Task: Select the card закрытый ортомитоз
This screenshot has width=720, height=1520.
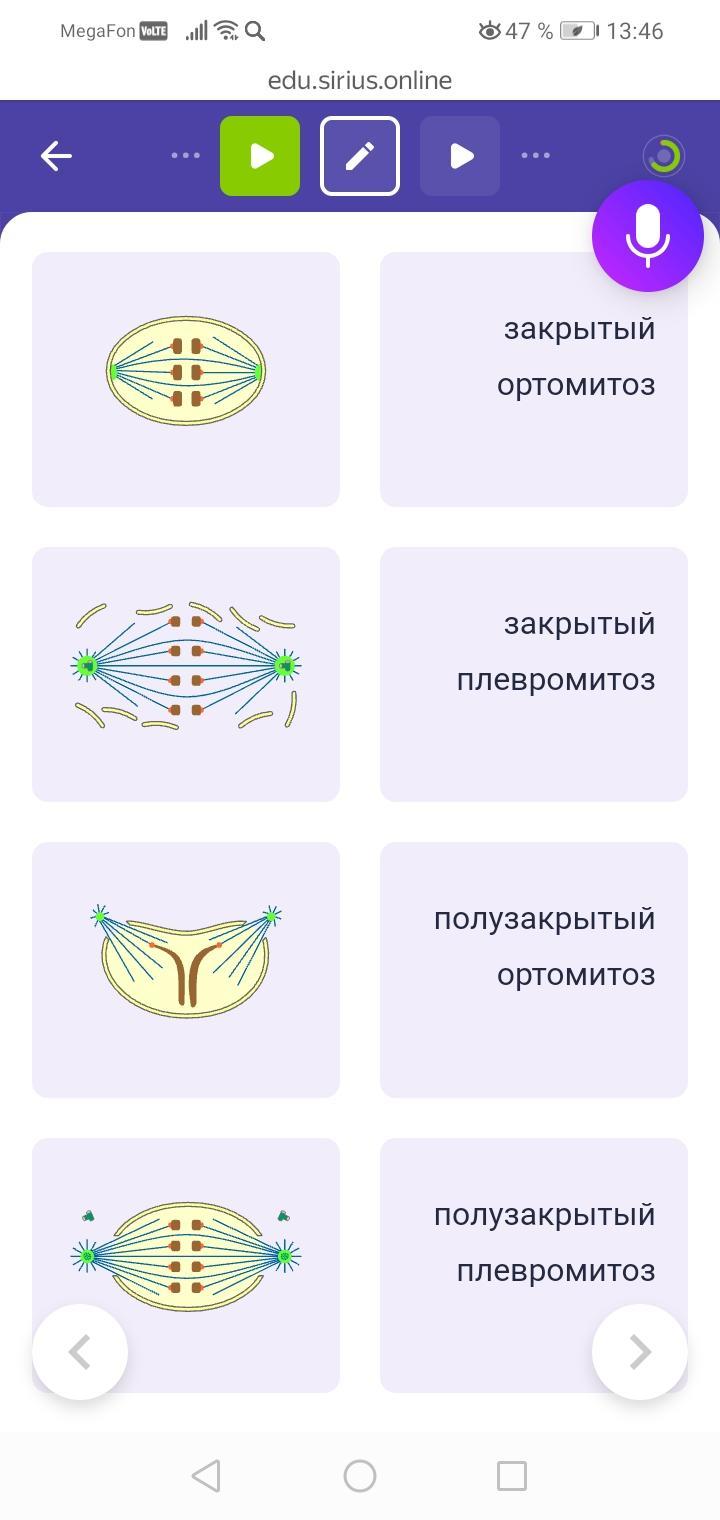Action: [x=534, y=379]
